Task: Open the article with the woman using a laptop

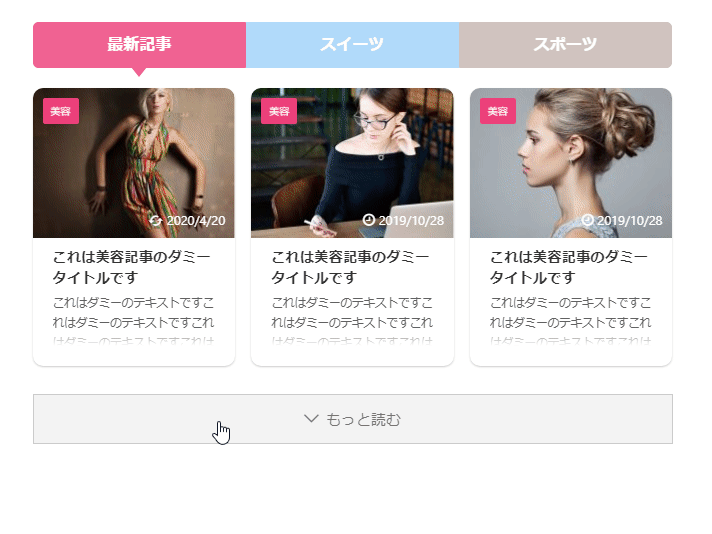Action: [352, 226]
